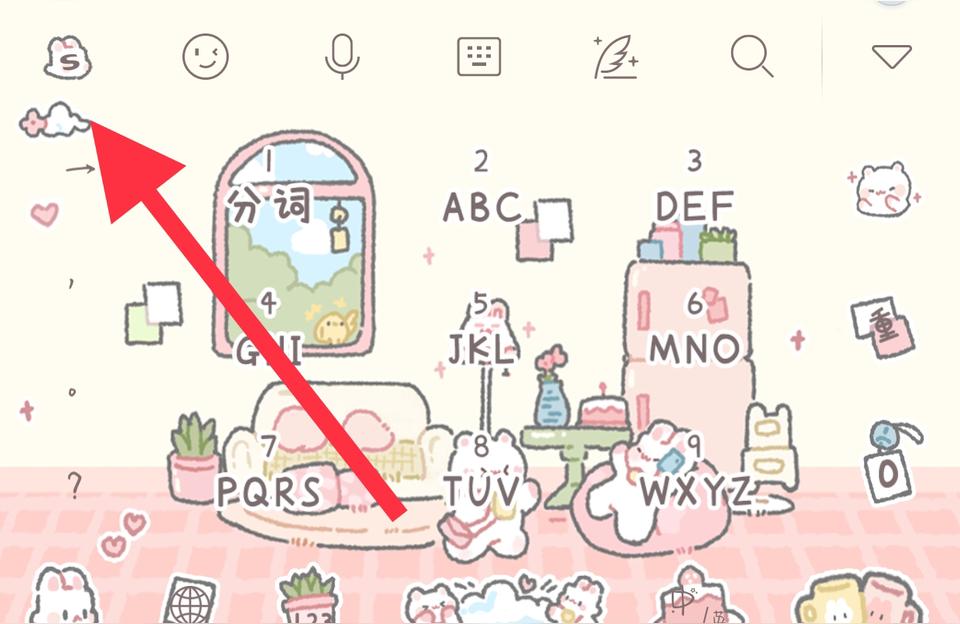The width and height of the screenshot is (960, 624).
Task: Open the quill AI writing tool
Action: pyautogui.click(x=616, y=57)
